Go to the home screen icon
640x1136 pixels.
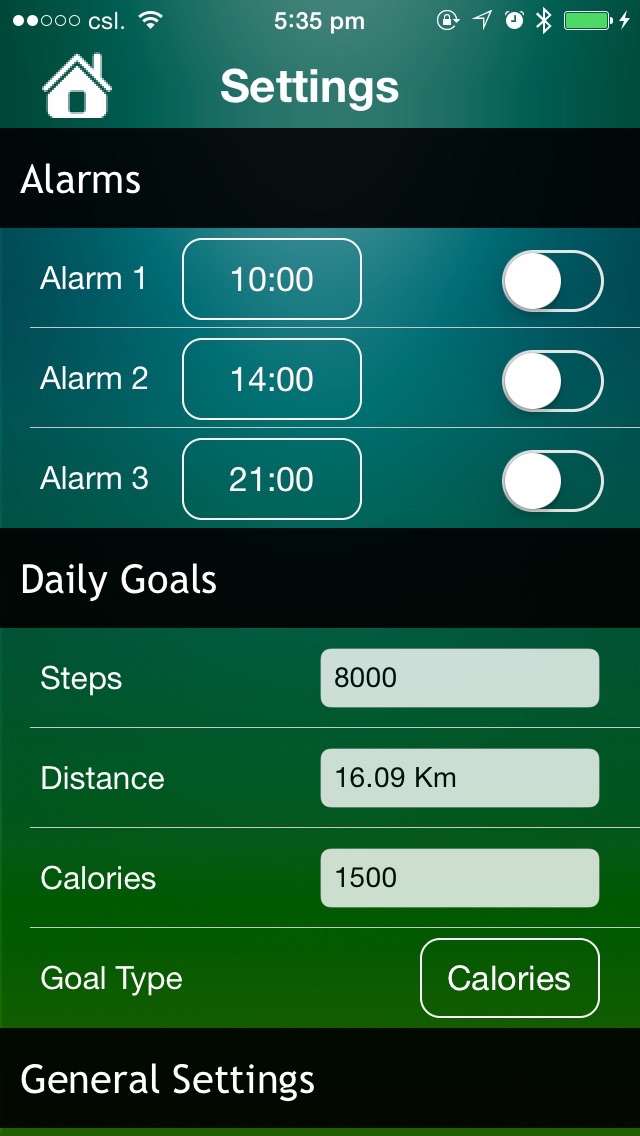coord(77,85)
